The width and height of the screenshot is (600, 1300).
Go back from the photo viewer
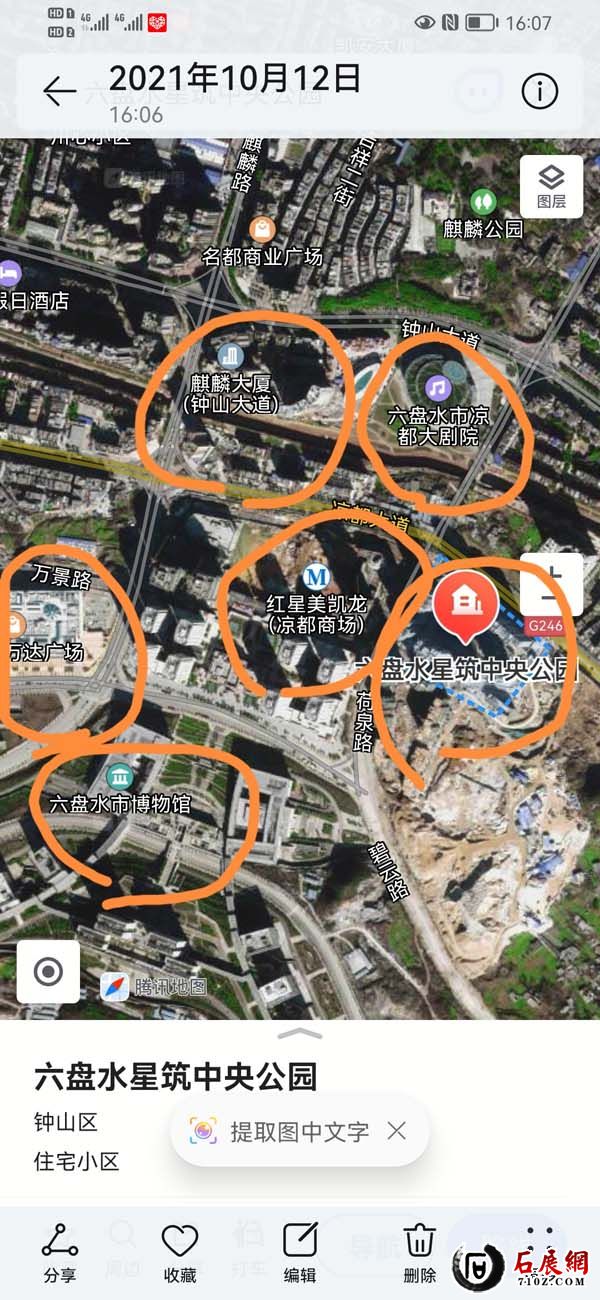59,92
